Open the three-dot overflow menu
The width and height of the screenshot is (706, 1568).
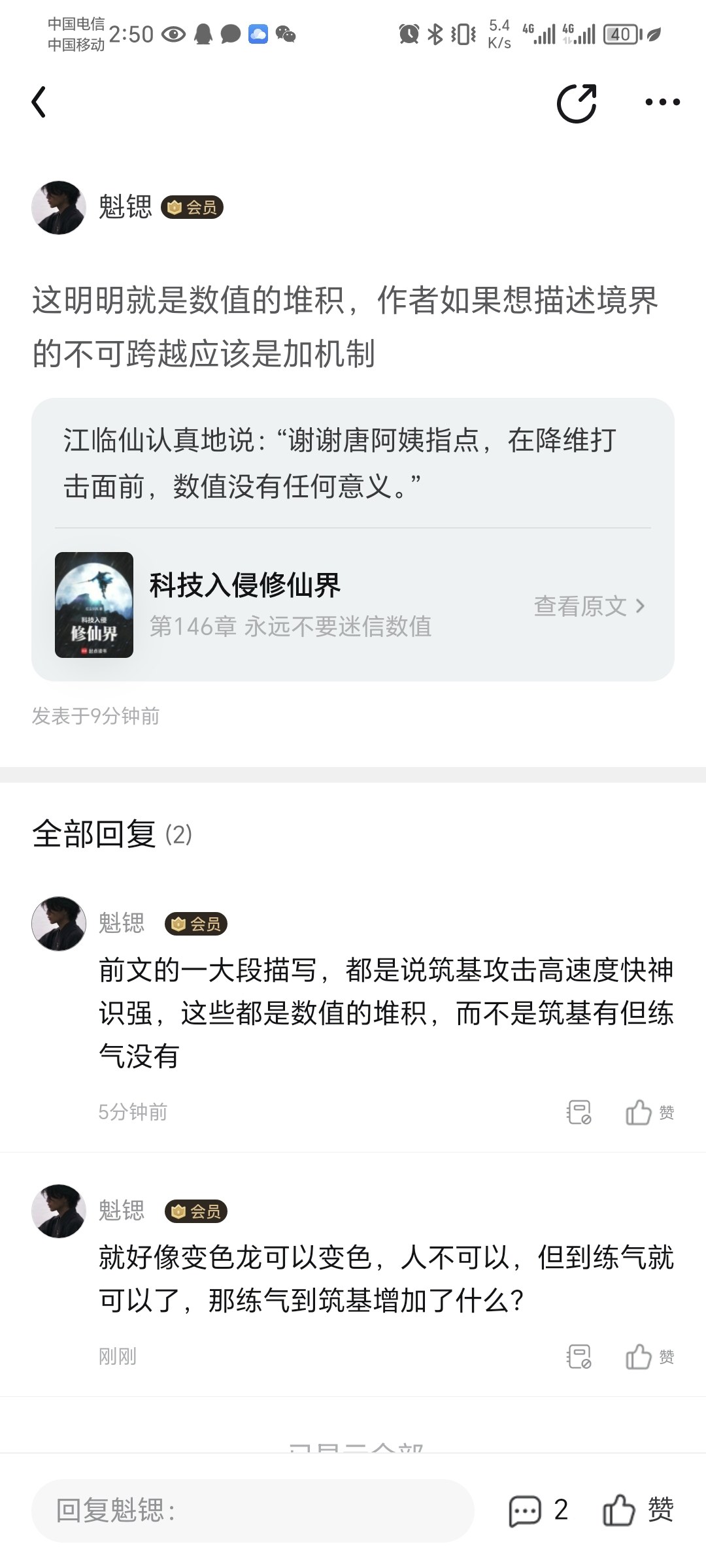[x=662, y=103]
